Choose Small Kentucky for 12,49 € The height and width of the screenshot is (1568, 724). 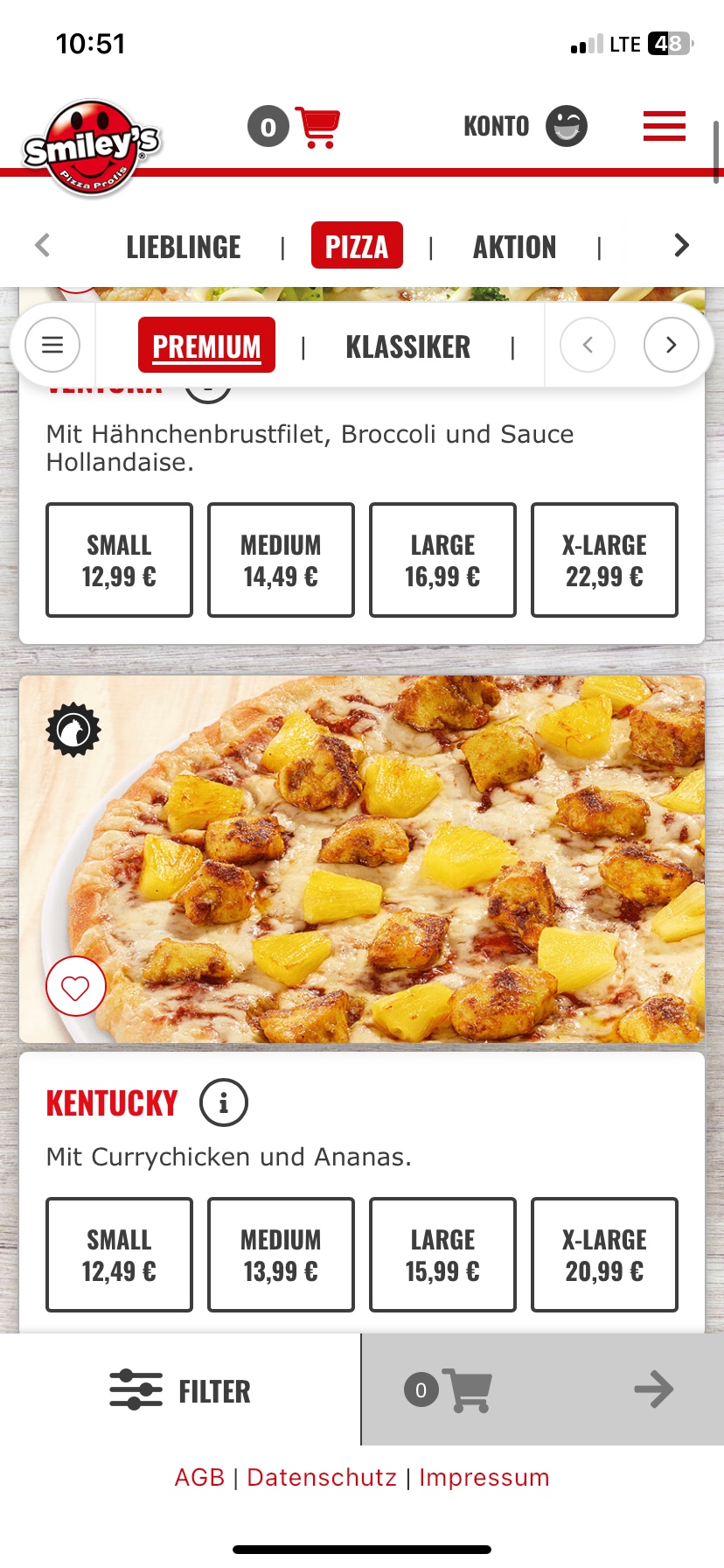[119, 1255]
